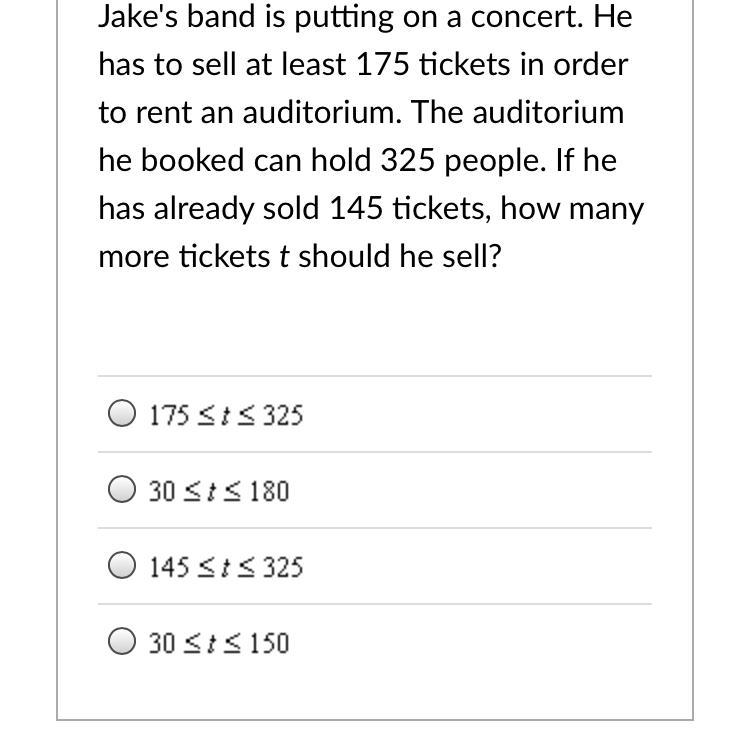750x750 pixels.
Task: Mark 145 ≤ t ≤ 325 as the answer
Action: tap(121, 566)
